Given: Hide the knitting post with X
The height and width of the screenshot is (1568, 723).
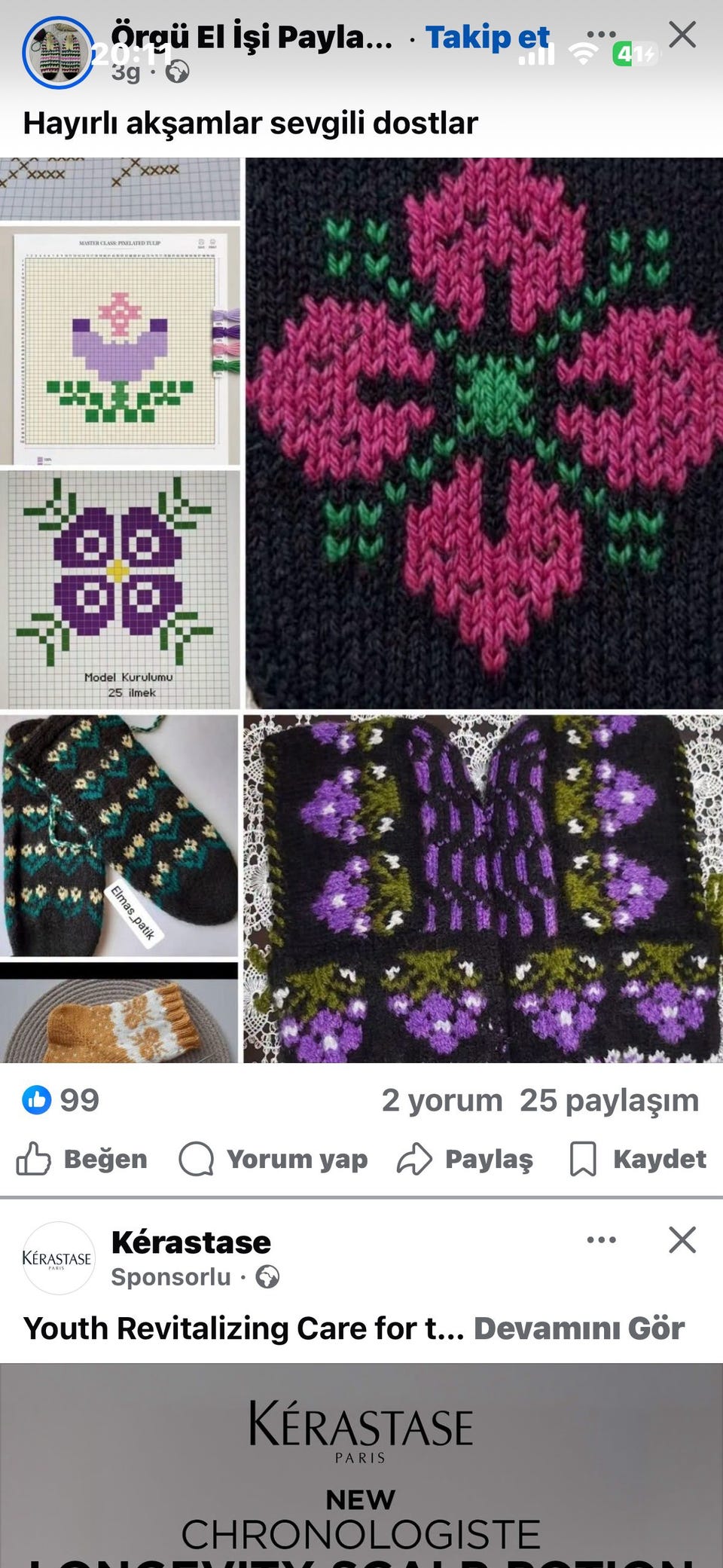Looking at the screenshot, I should 682,35.
